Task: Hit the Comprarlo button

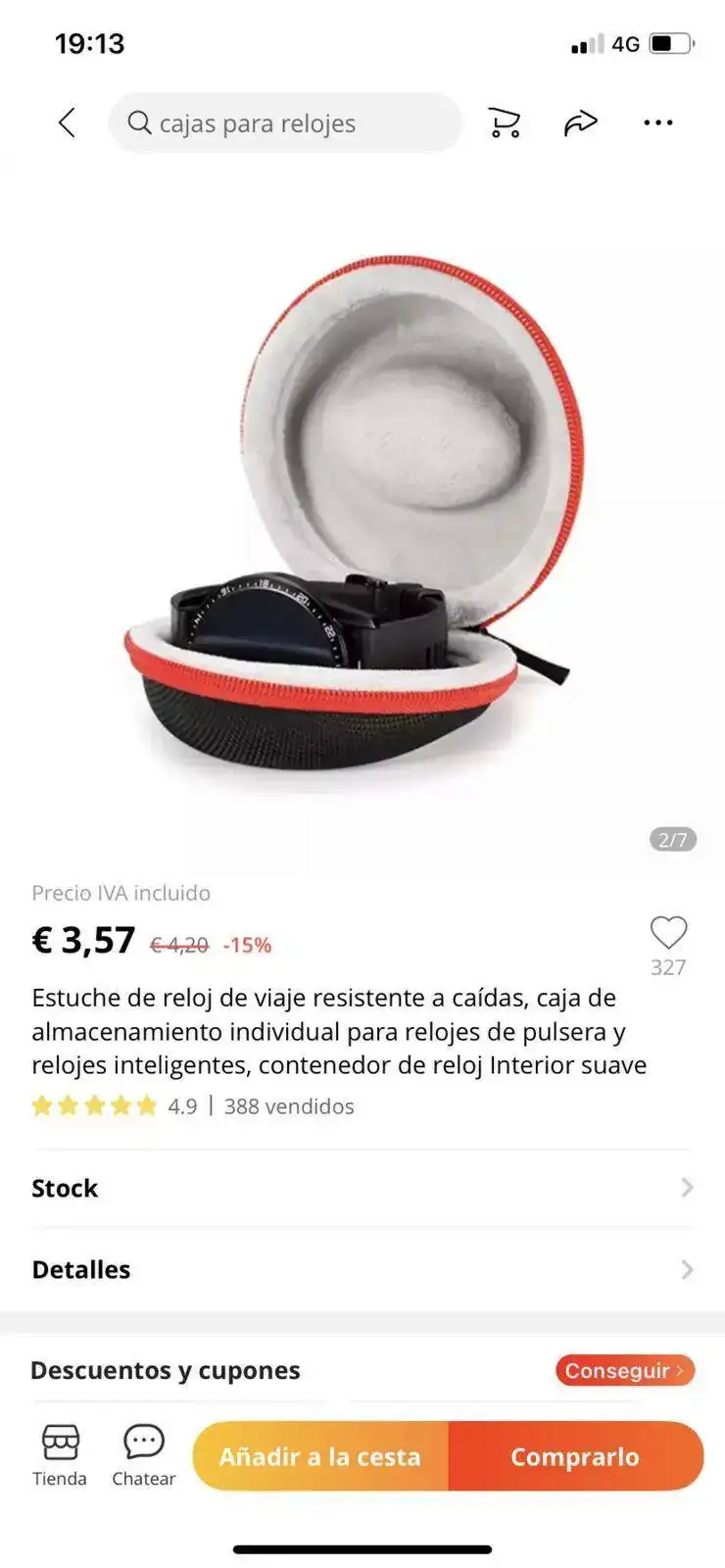Action: 575,1456
